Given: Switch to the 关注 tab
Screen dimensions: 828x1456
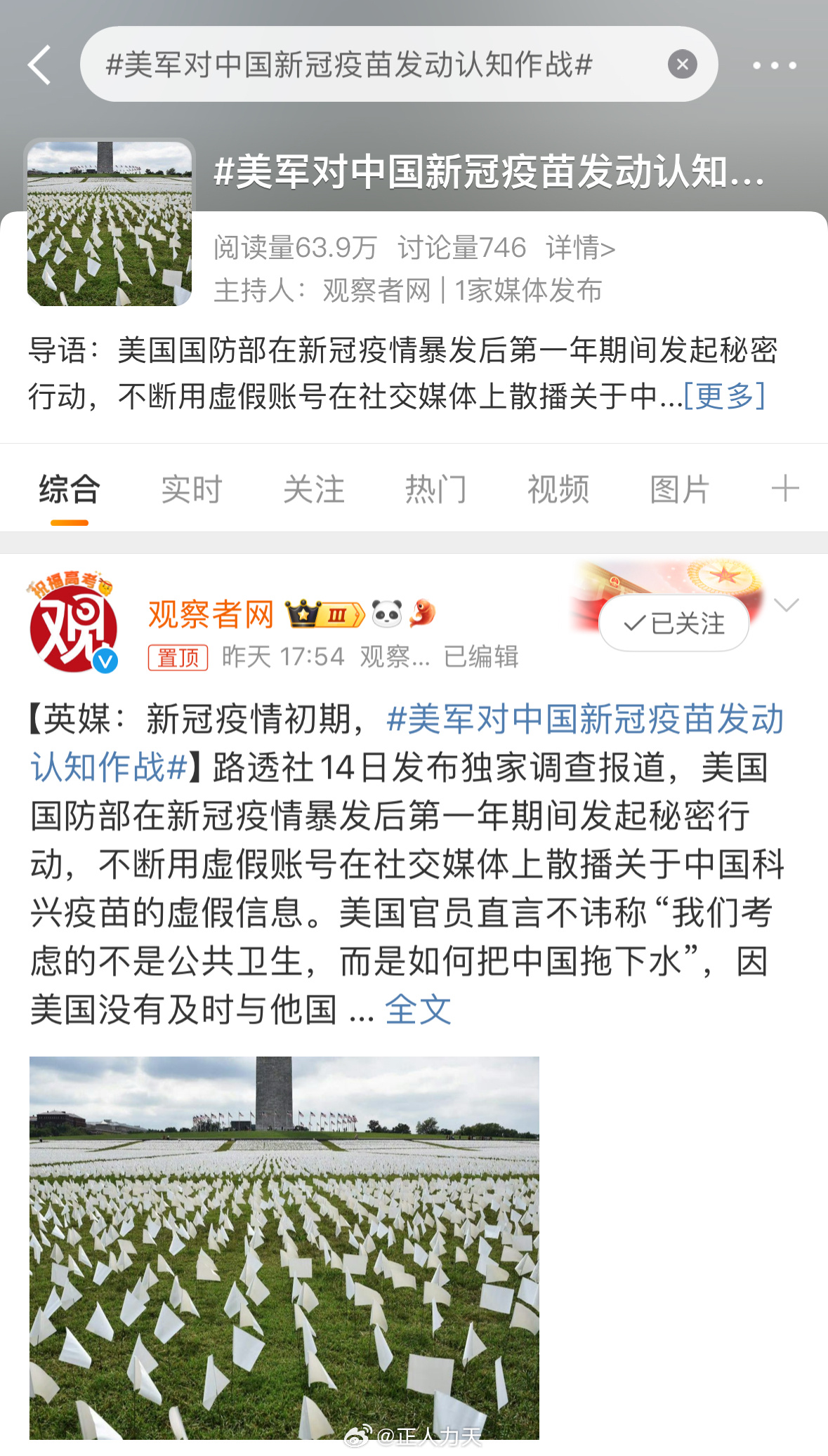Looking at the screenshot, I should (313, 489).
